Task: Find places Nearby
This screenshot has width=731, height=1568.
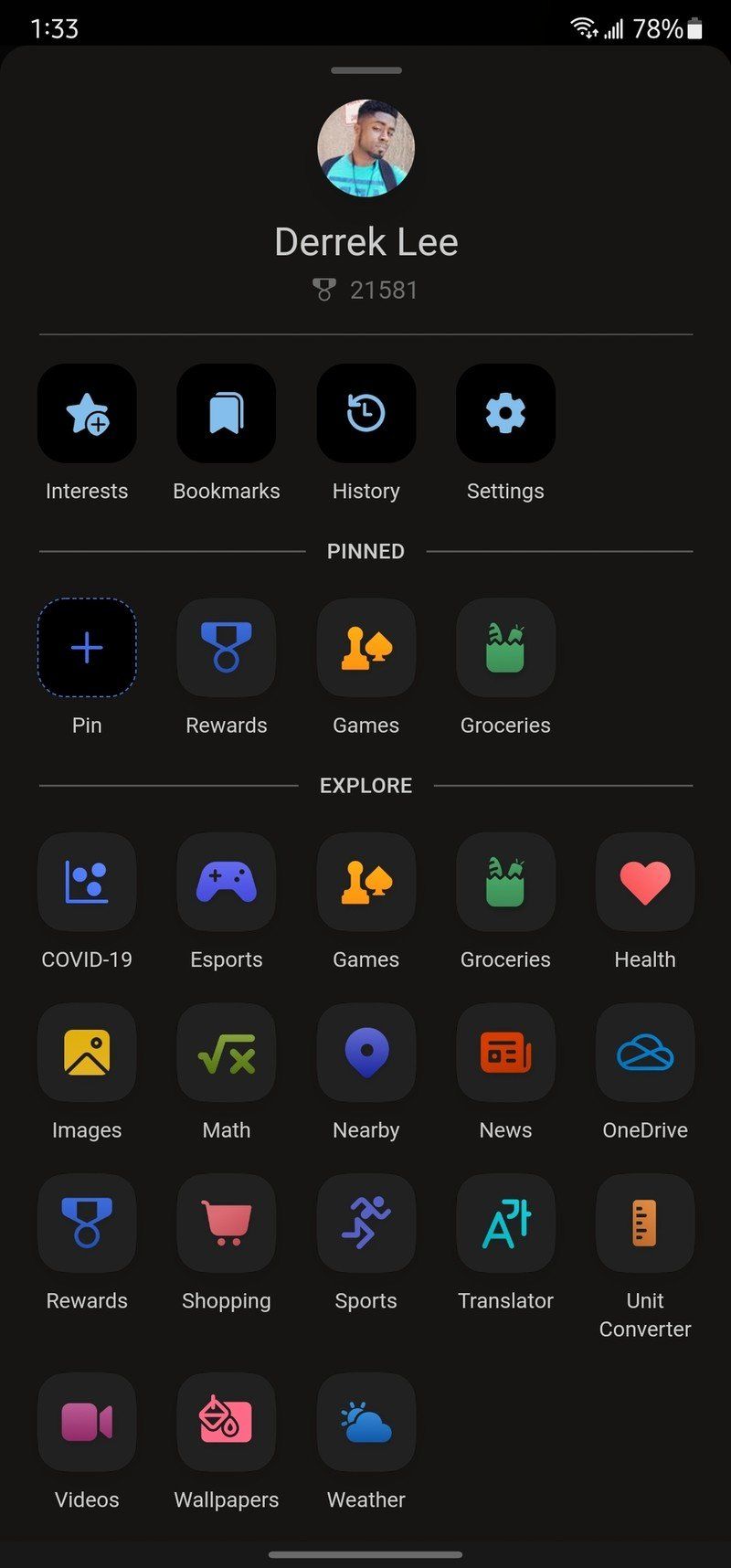Action: [365, 1053]
